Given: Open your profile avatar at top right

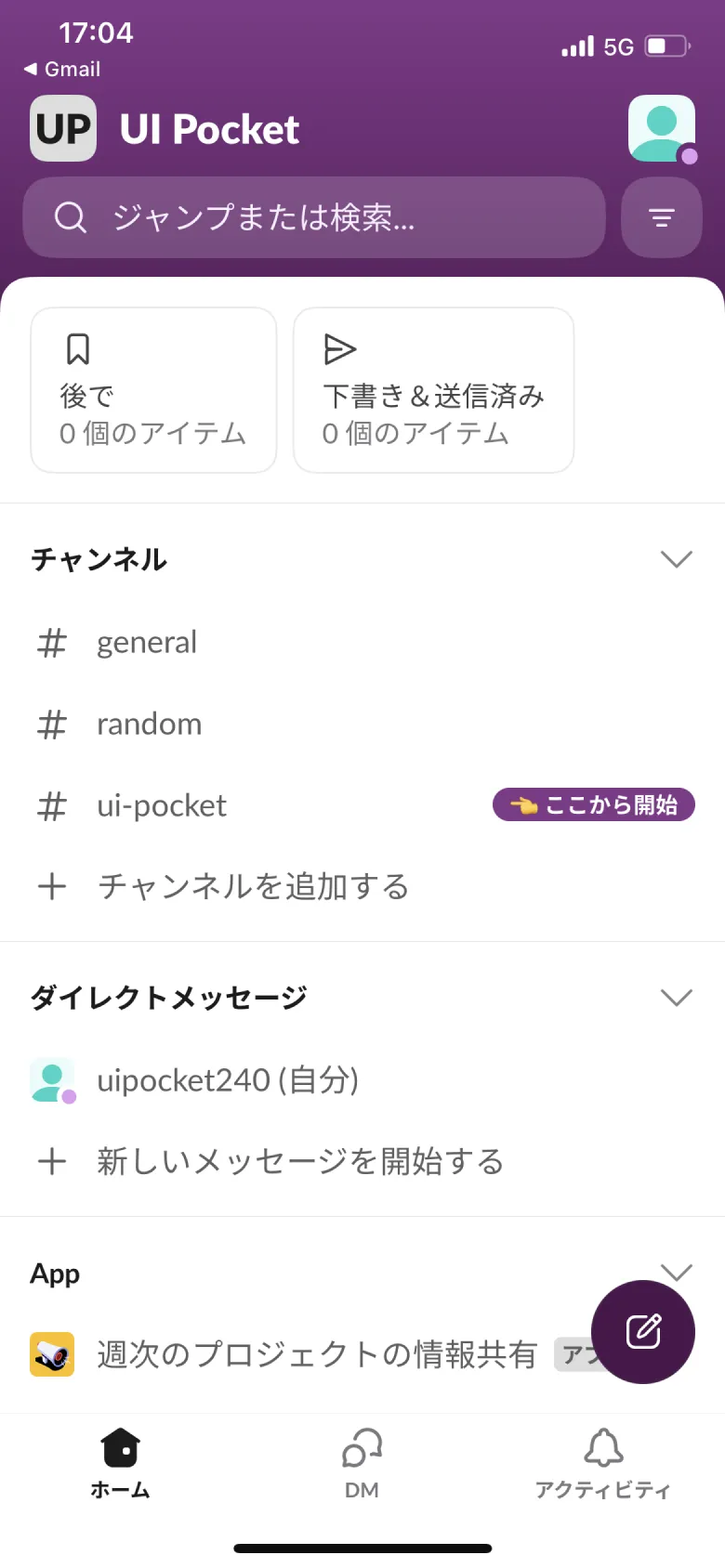Looking at the screenshot, I should click(662, 128).
